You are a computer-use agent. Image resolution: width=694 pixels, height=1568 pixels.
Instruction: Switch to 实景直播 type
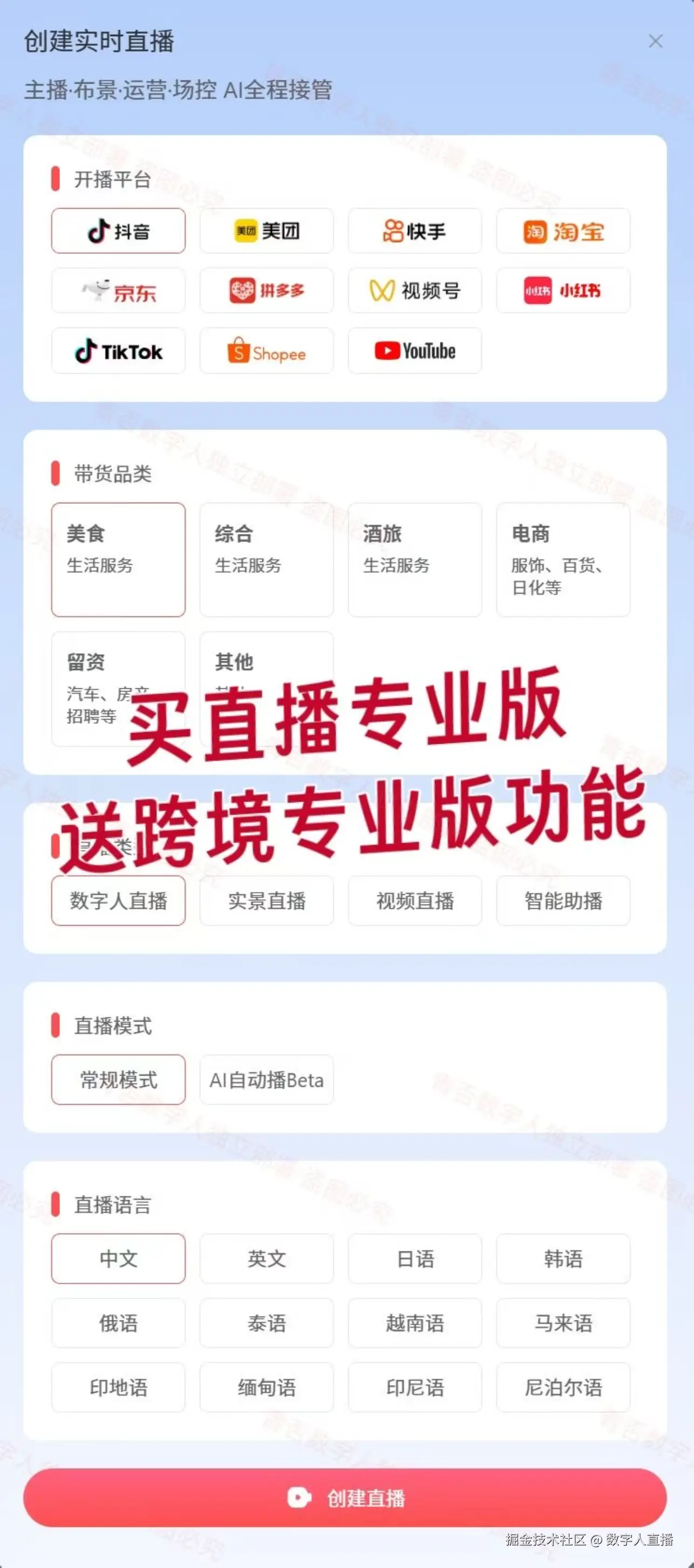click(x=267, y=900)
